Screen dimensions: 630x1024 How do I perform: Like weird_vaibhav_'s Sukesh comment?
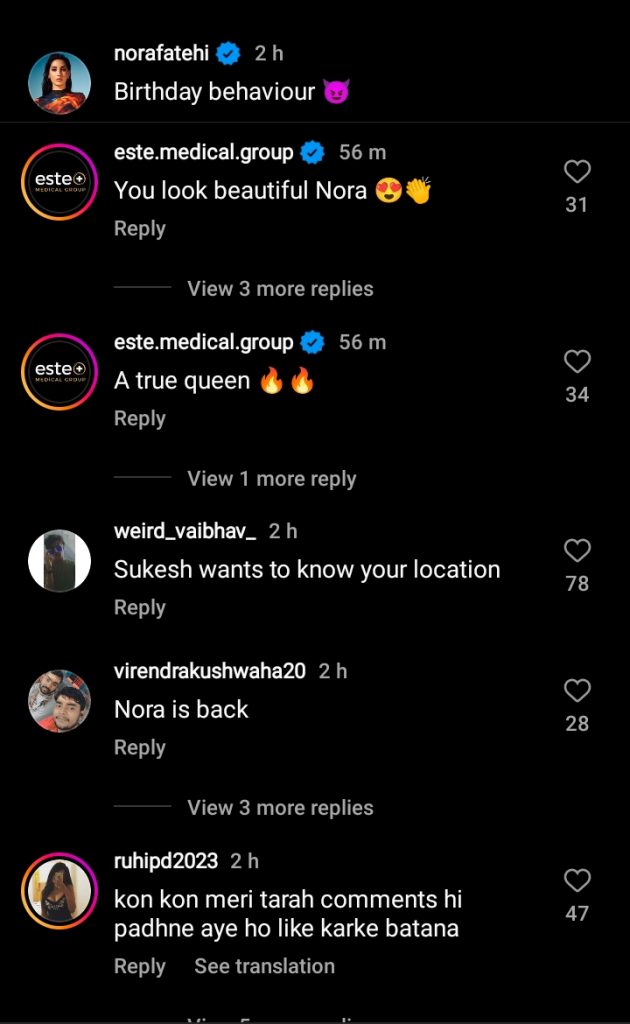577,551
